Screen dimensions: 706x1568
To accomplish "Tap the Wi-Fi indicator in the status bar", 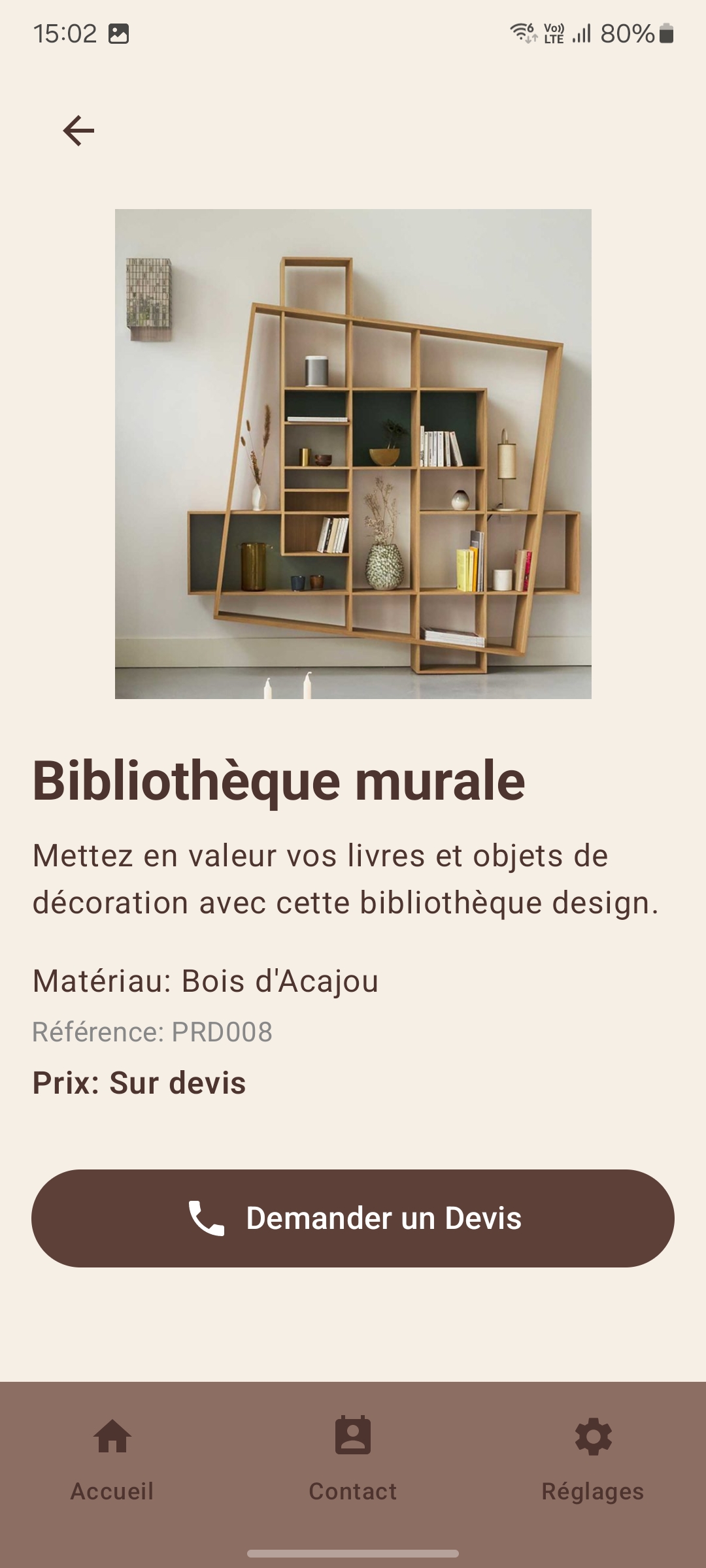I will pos(523,32).
